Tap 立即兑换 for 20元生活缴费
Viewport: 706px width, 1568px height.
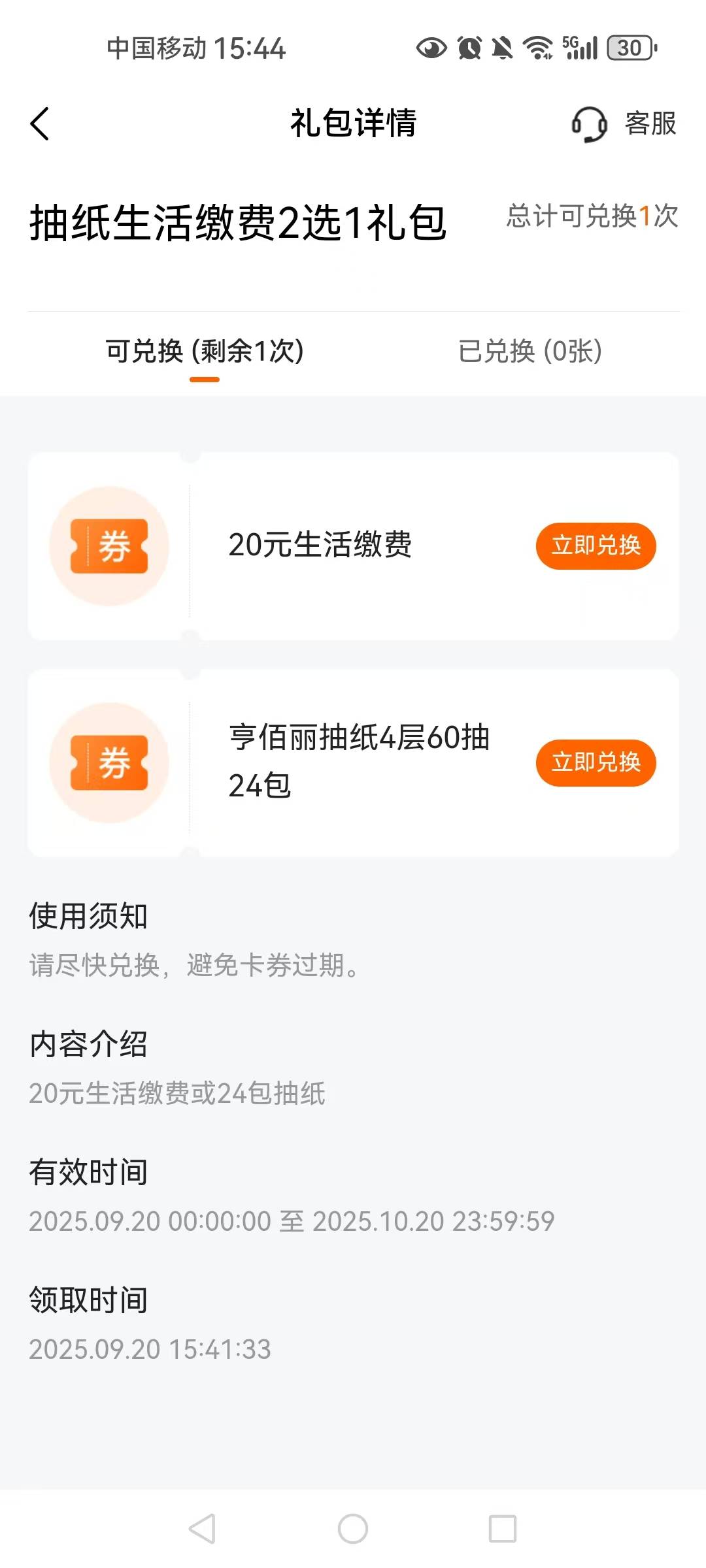tap(596, 546)
